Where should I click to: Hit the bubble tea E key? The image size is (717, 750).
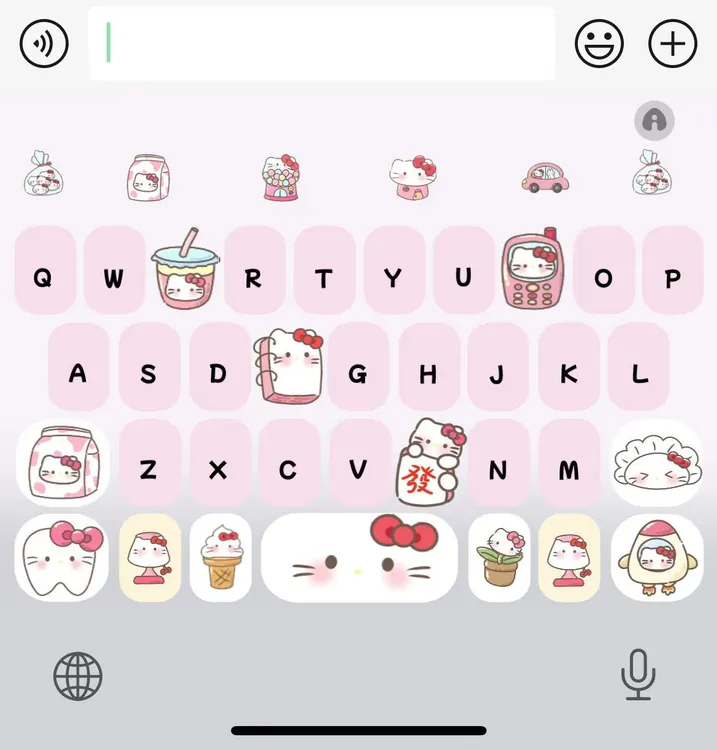tap(185, 269)
